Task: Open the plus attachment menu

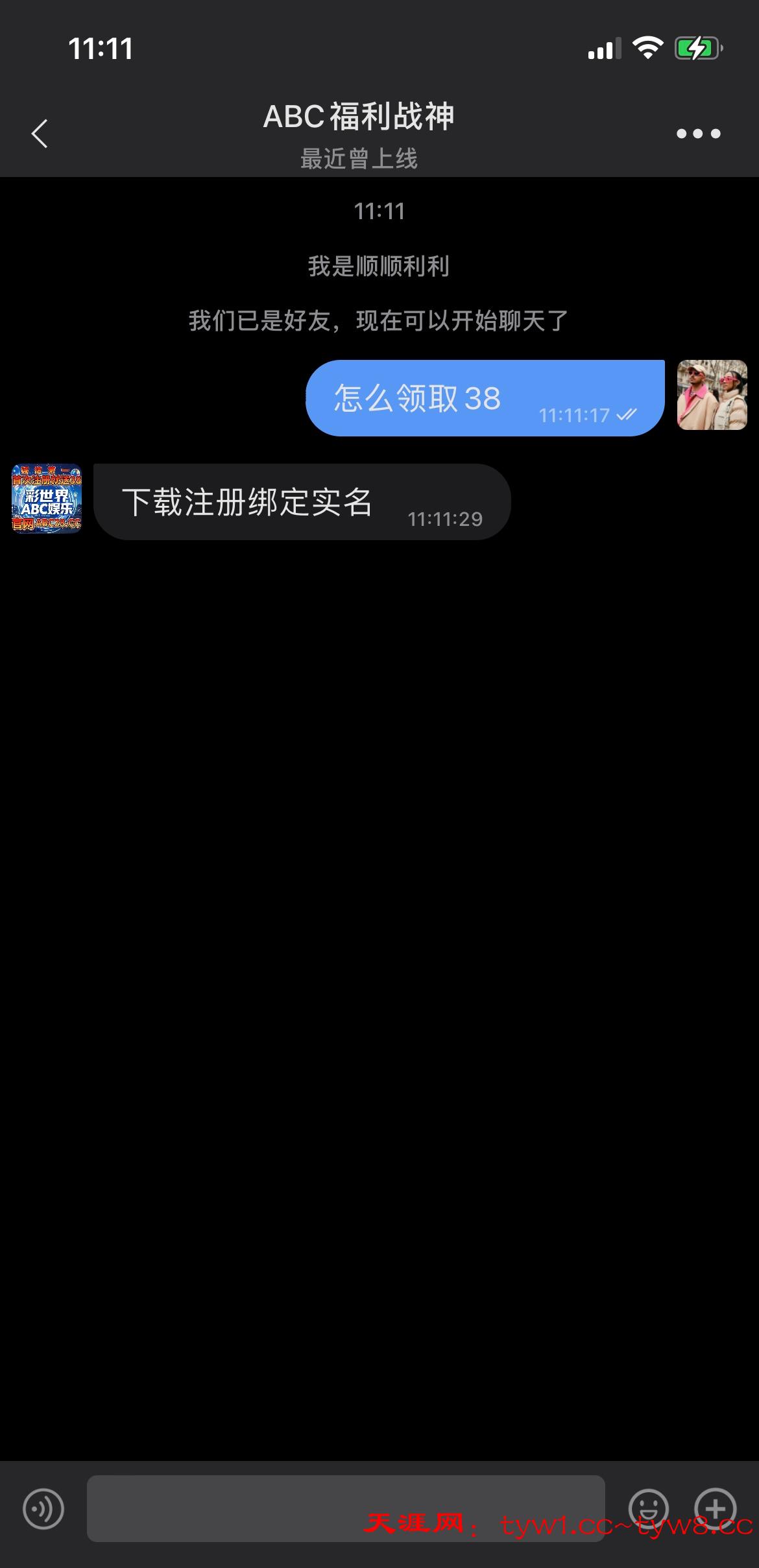Action: [x=715, y=1508]
